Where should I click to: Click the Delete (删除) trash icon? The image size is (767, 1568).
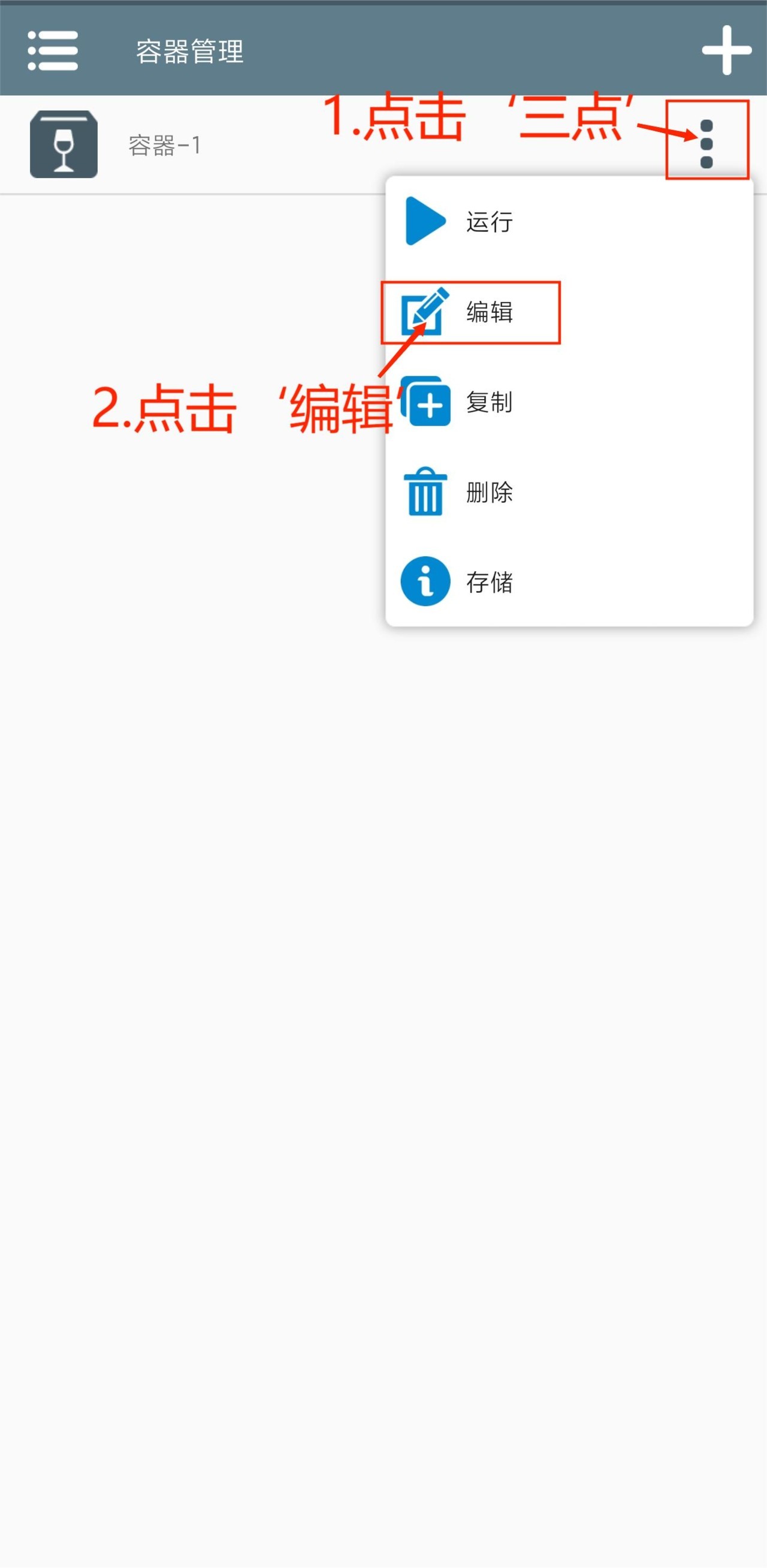point(425,493)
